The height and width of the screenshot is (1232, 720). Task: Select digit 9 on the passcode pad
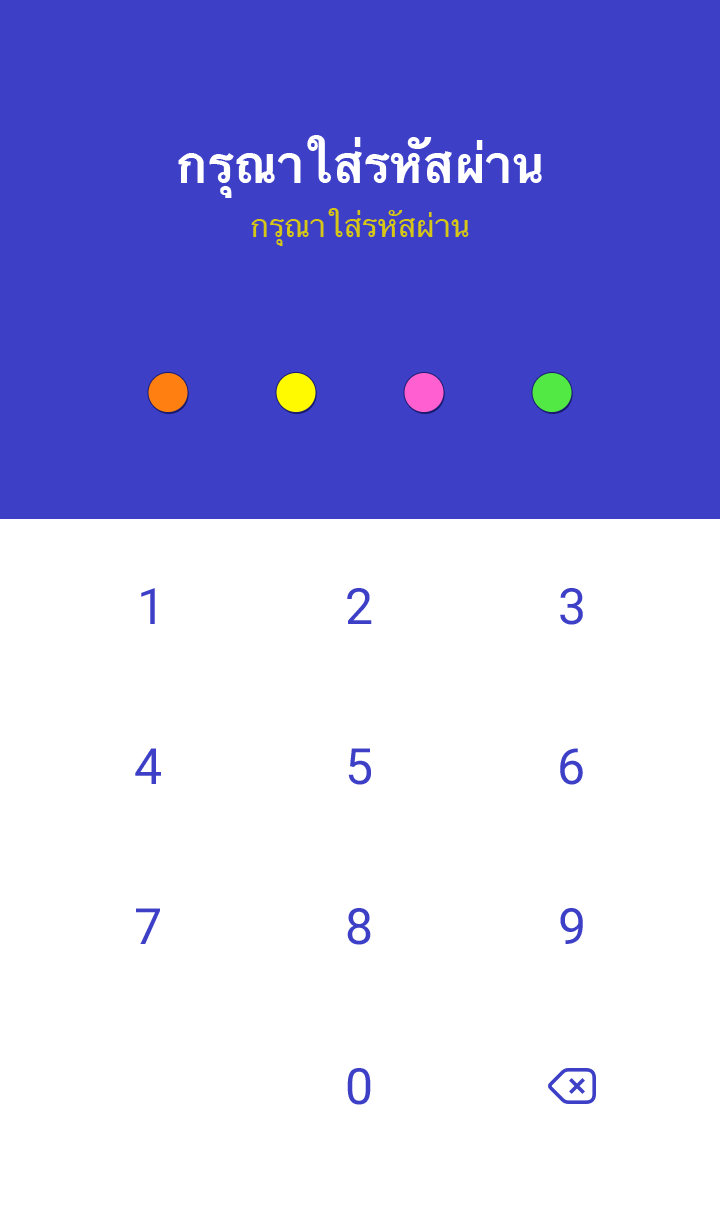pos(571,927)
